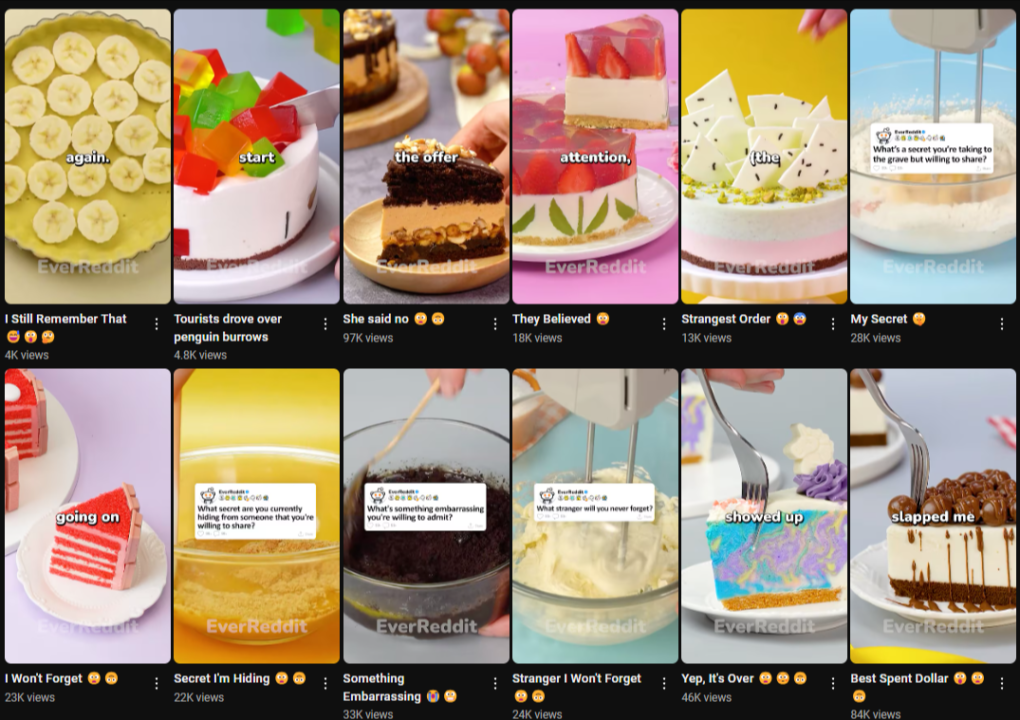Image resolution: width=1020 pixels, height=720 pixels.
Task: Open the 'Something Embarrassing' short
Action: [426, 516]
